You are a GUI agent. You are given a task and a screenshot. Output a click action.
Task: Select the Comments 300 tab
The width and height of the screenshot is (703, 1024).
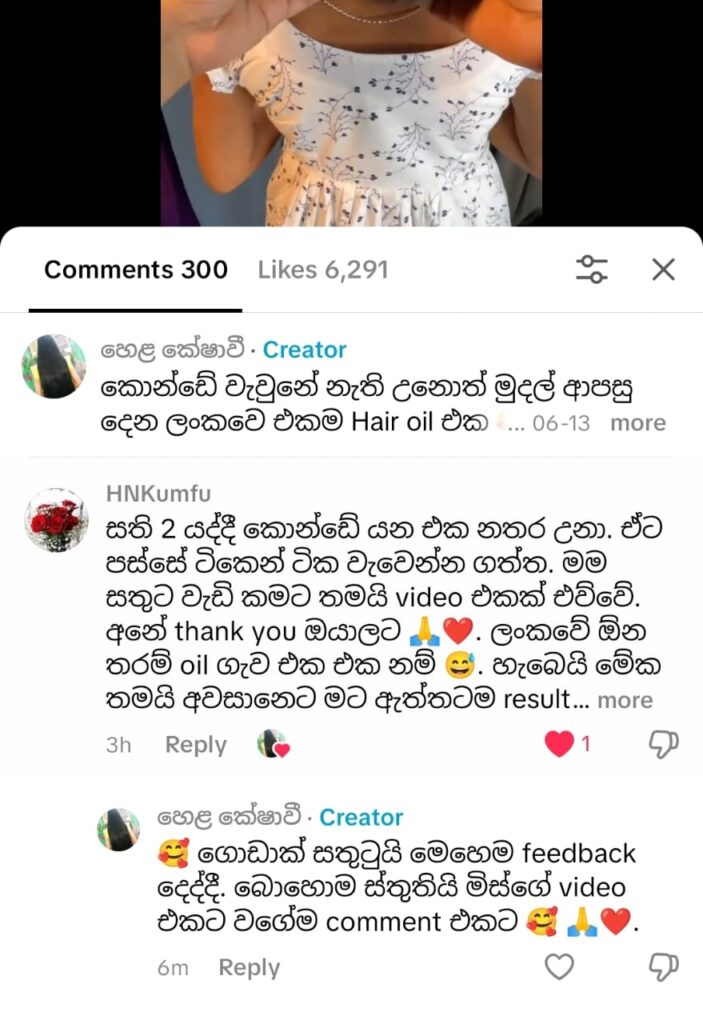(x=135, y=270)
